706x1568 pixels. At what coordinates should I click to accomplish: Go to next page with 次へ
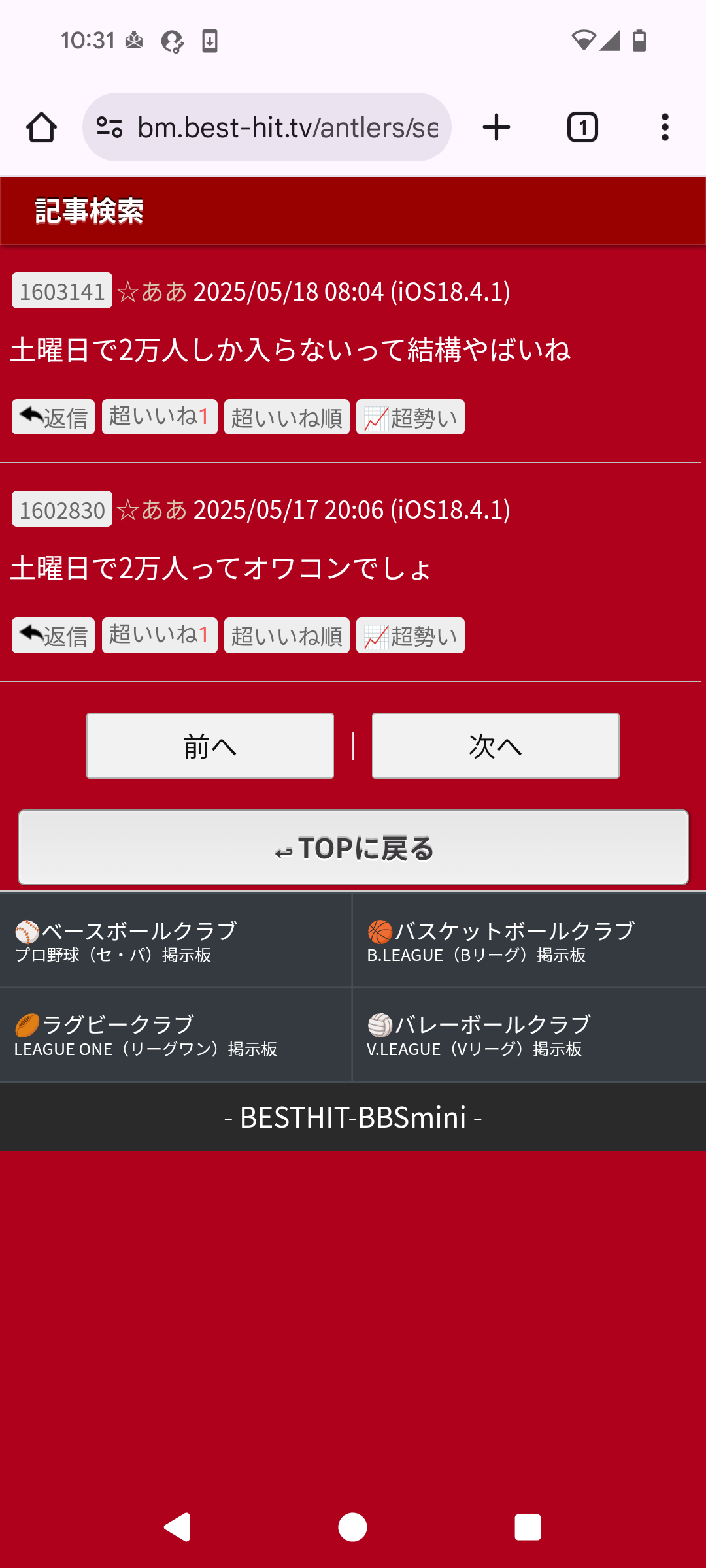[x=496, y=745]
